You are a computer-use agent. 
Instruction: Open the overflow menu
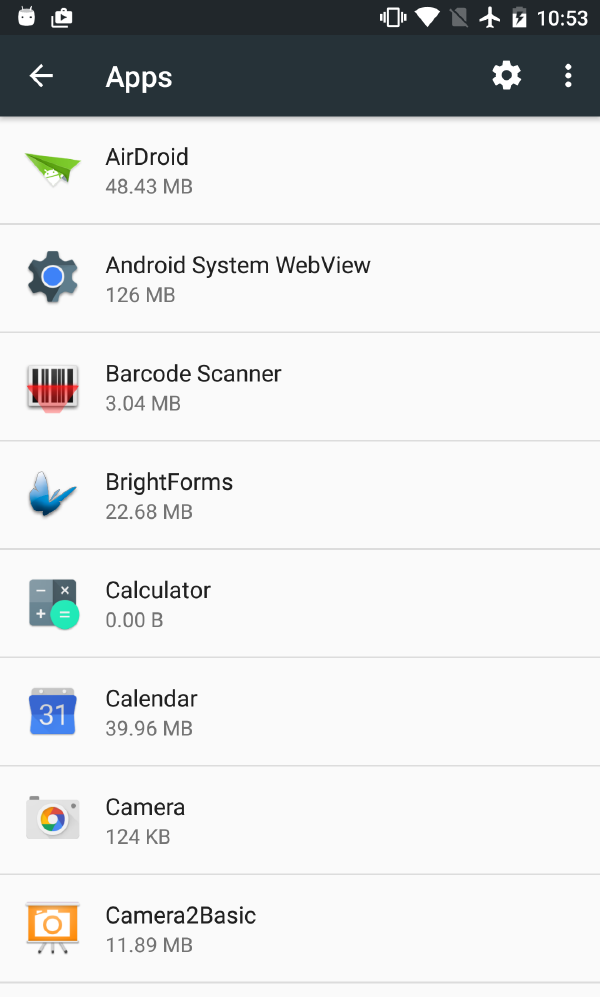click(x=568, y=76)
